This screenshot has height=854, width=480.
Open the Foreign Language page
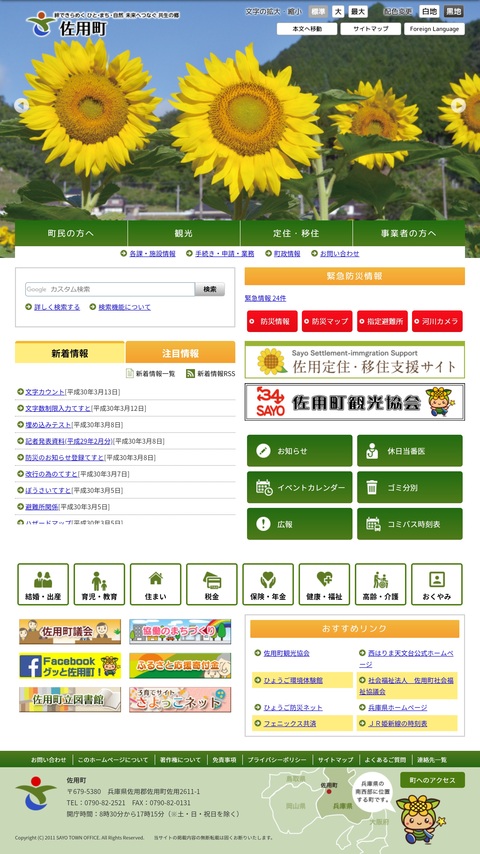click(x=434, y=29)
